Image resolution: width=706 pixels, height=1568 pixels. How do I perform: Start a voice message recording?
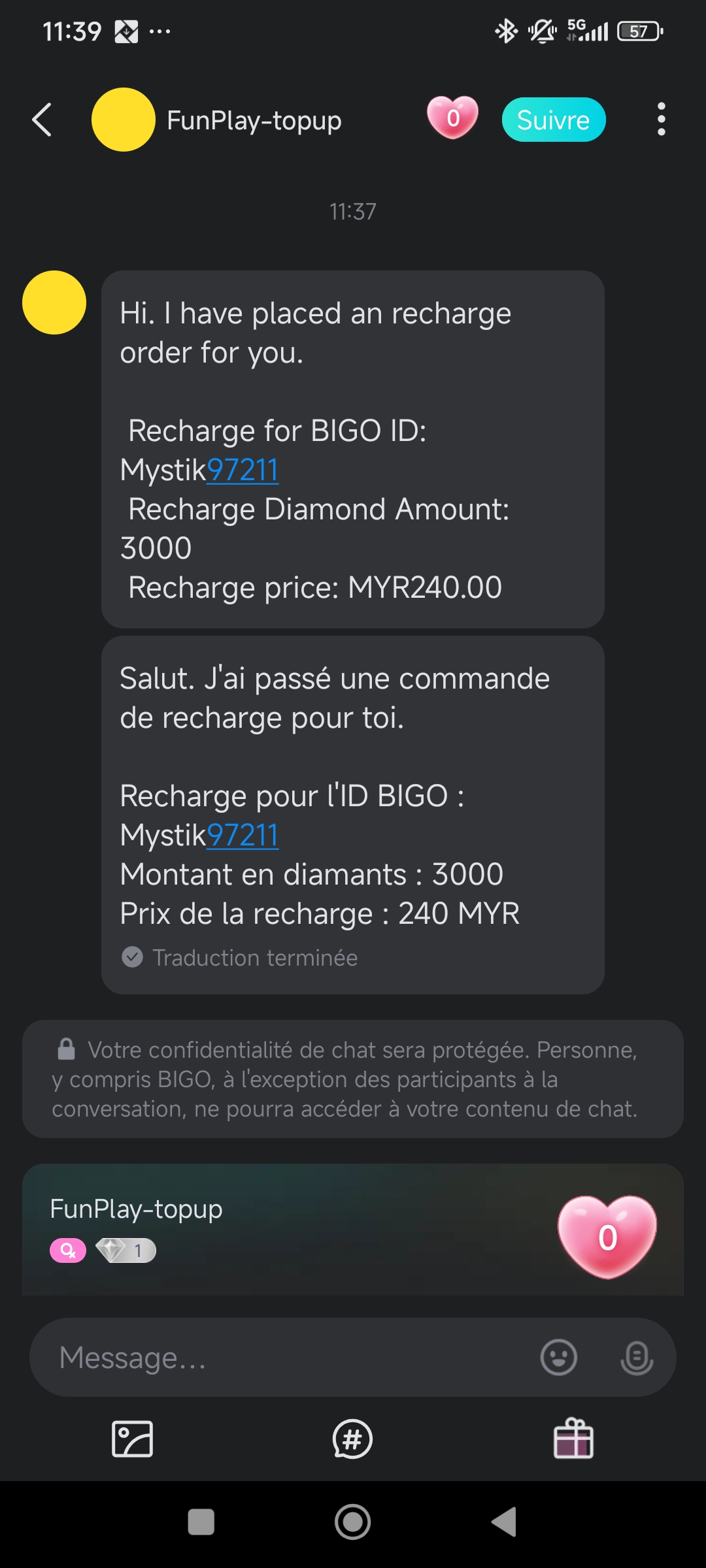click(637, 1358)
